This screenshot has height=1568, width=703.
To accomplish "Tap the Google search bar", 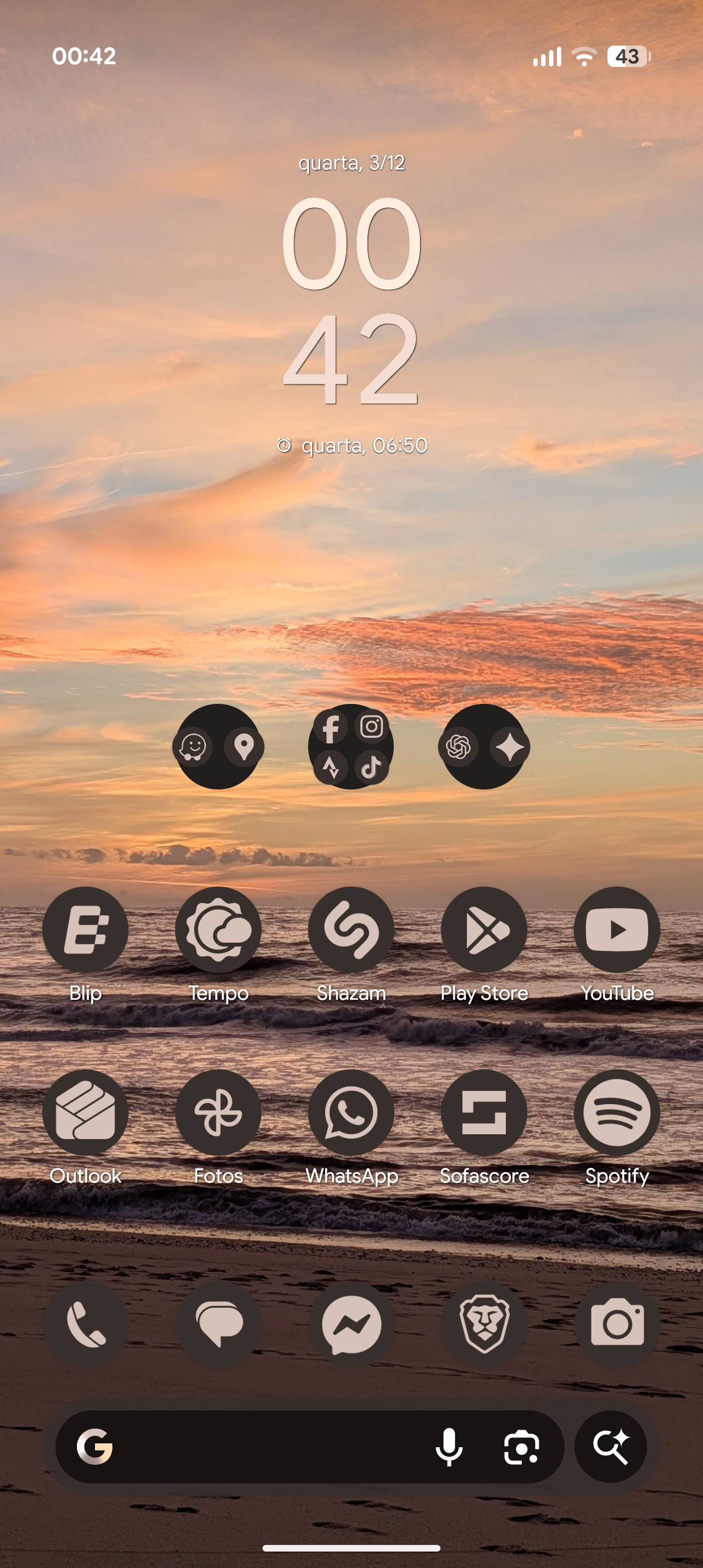I will (255, 1447).
